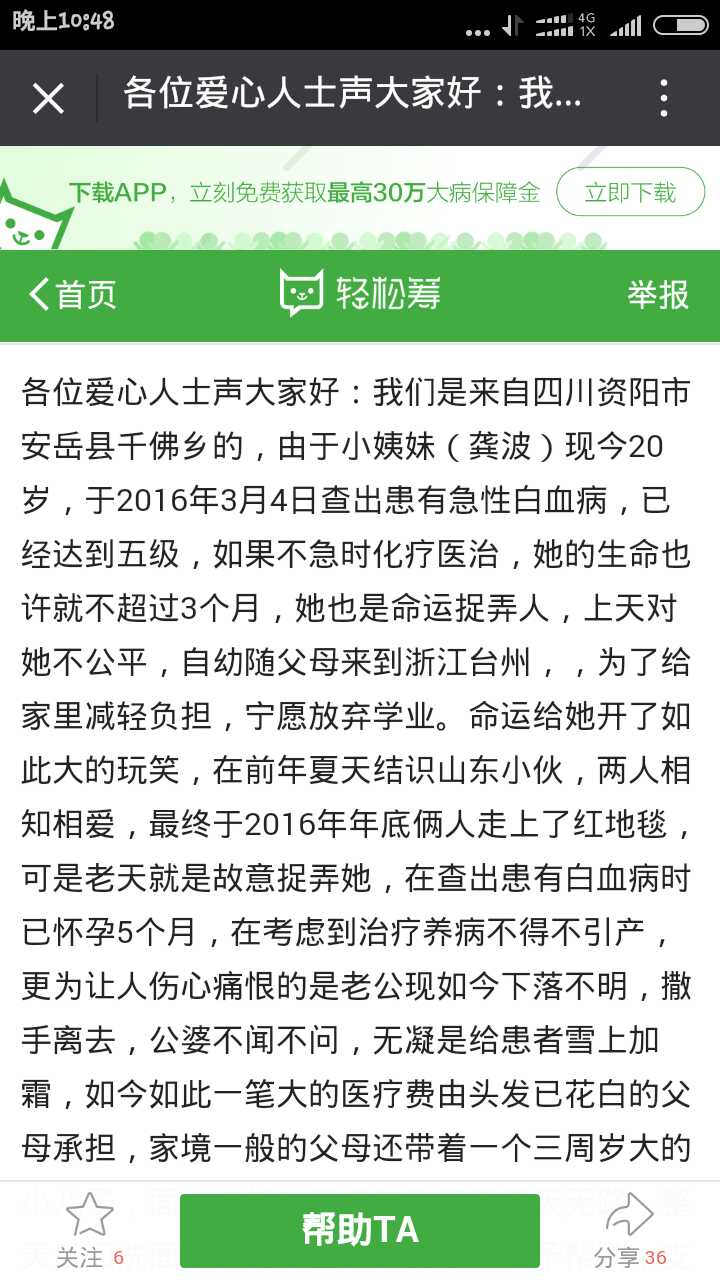Close the web page with the X icon

(x=48, y=98)
